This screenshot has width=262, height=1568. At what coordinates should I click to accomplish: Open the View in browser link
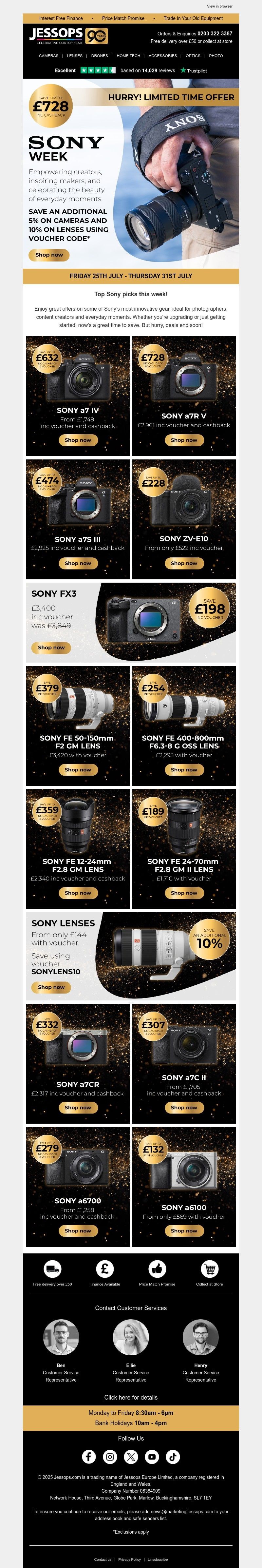click(x=219, y=6)
